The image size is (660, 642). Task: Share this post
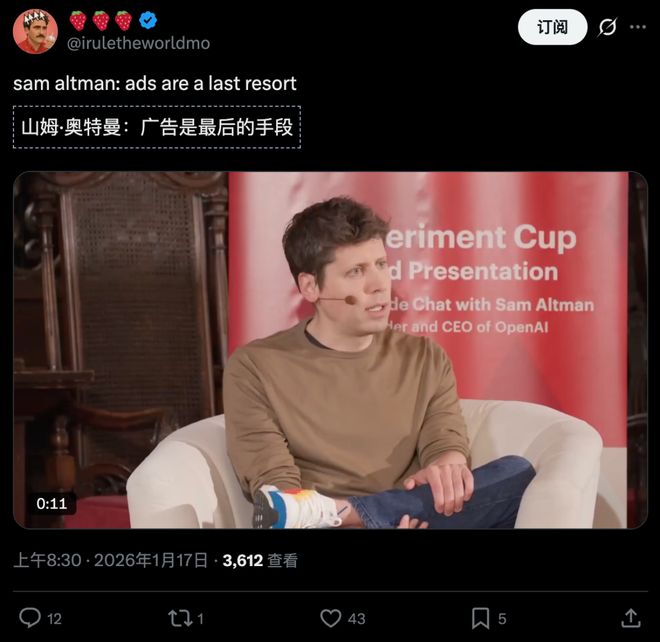pos(630,618)
